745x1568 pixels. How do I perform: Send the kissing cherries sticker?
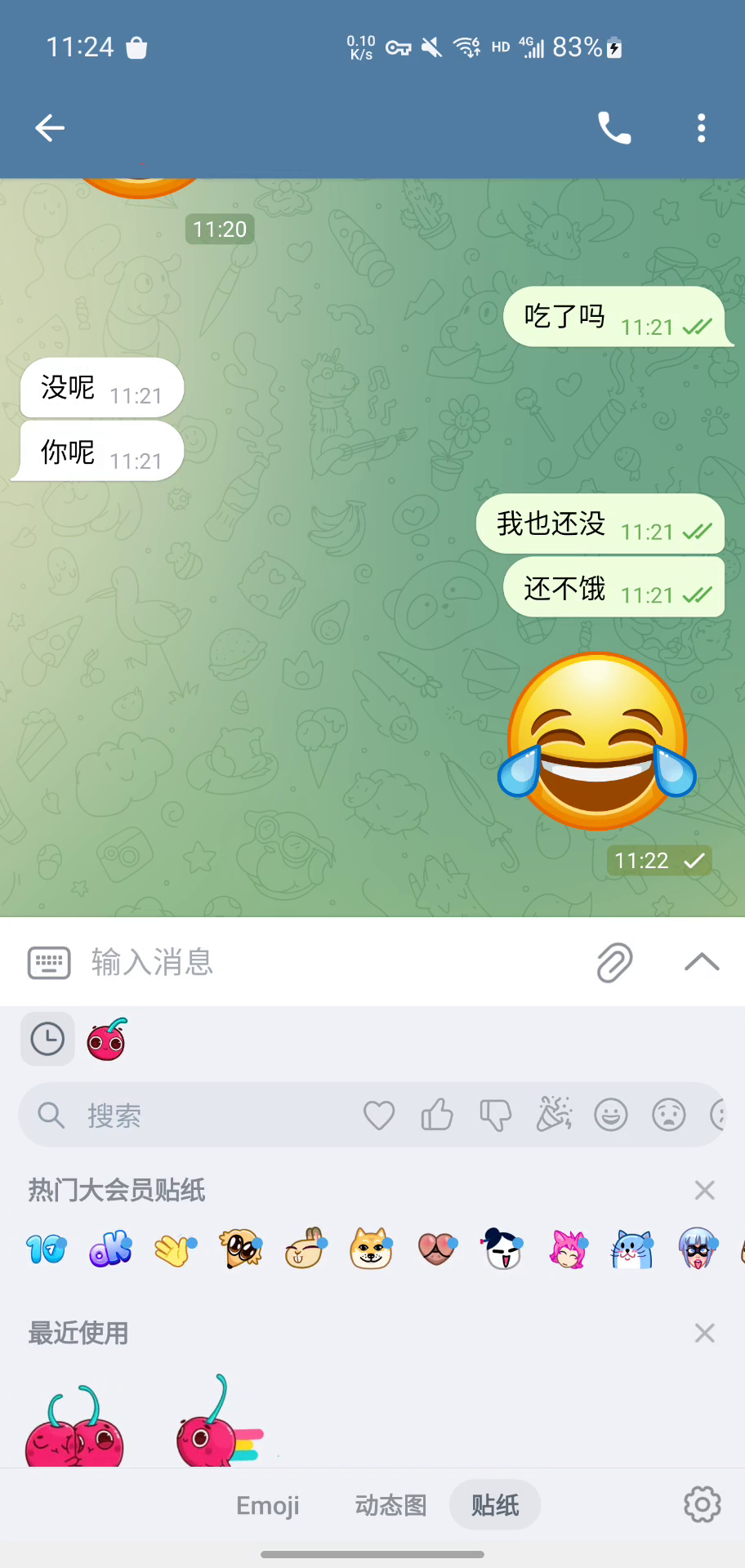[74, 1425]
